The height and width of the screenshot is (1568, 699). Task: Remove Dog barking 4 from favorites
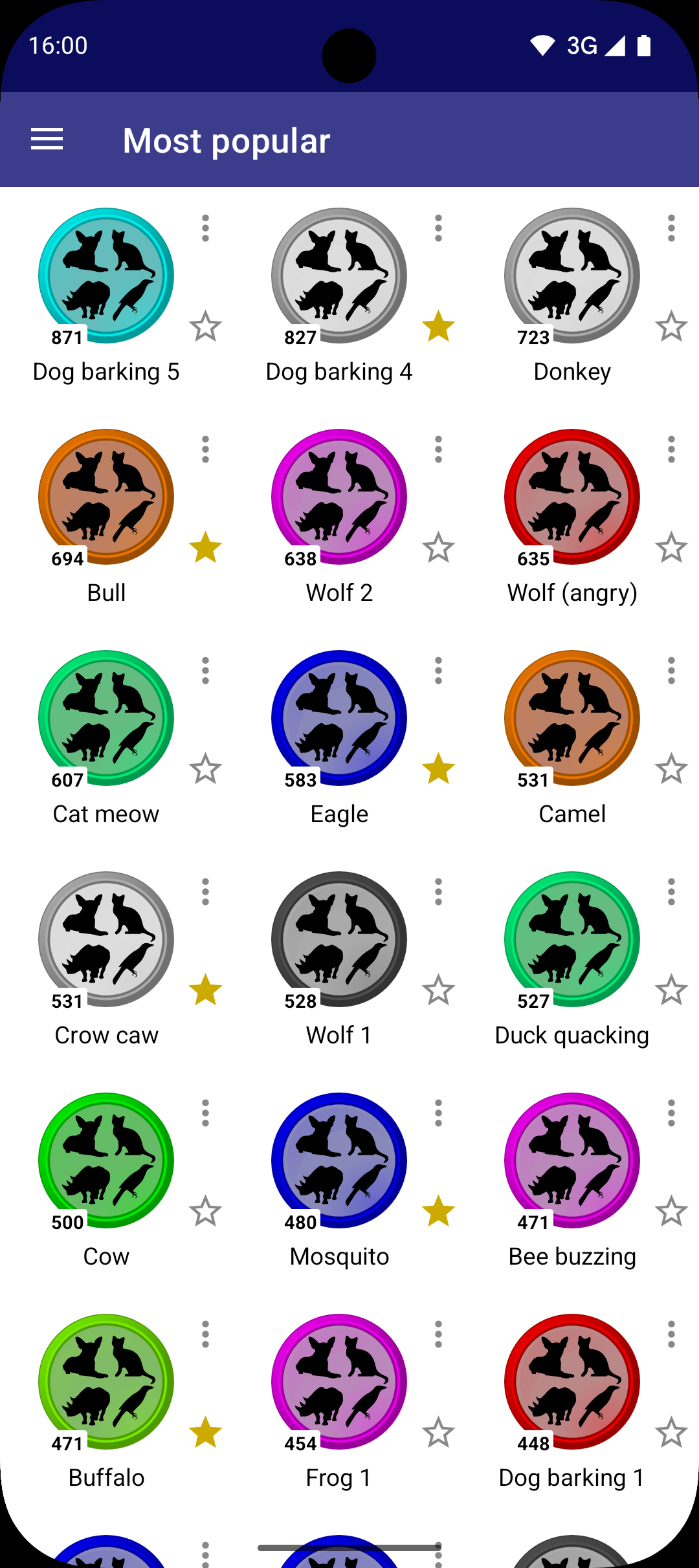pos(438,327)
